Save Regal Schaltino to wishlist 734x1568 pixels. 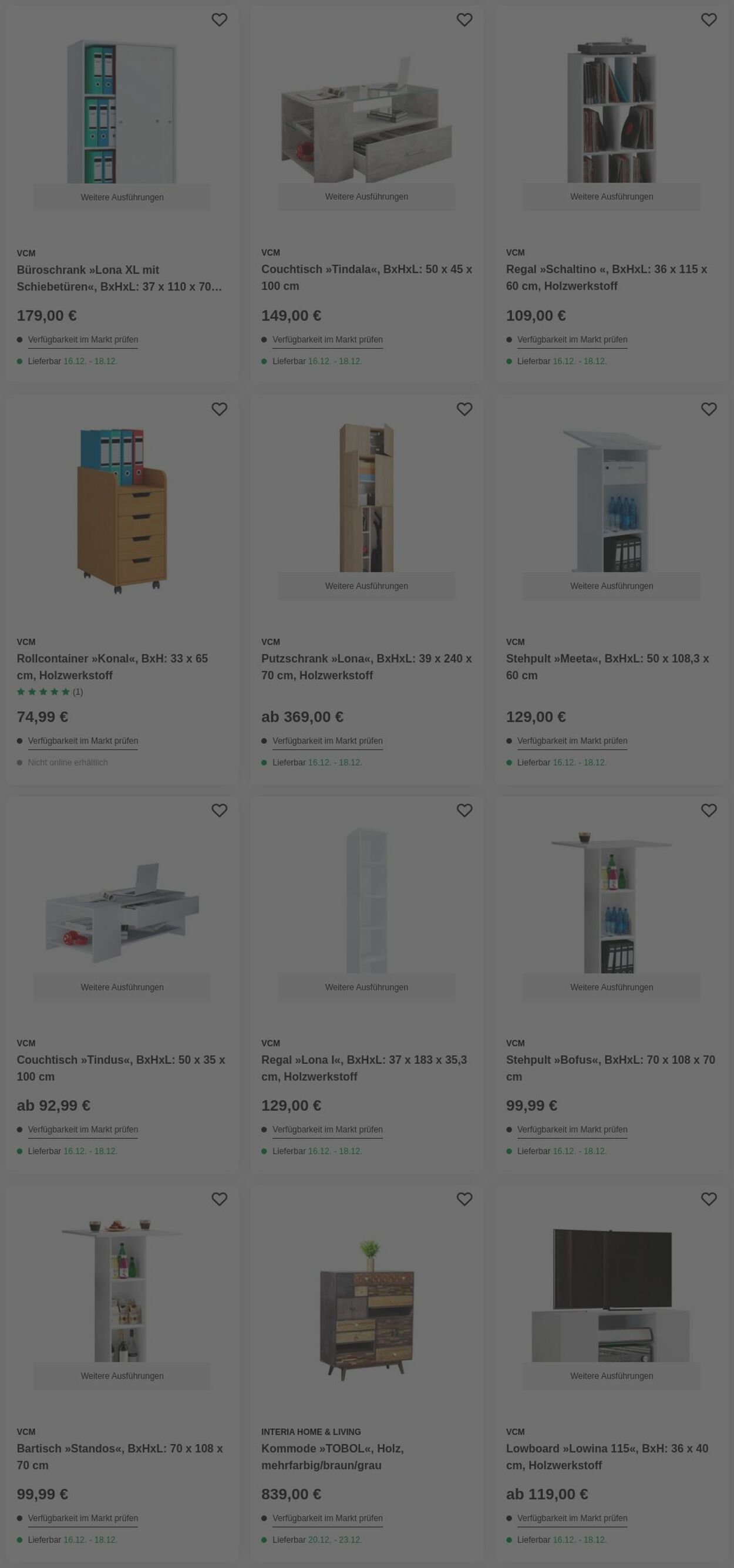708,20
